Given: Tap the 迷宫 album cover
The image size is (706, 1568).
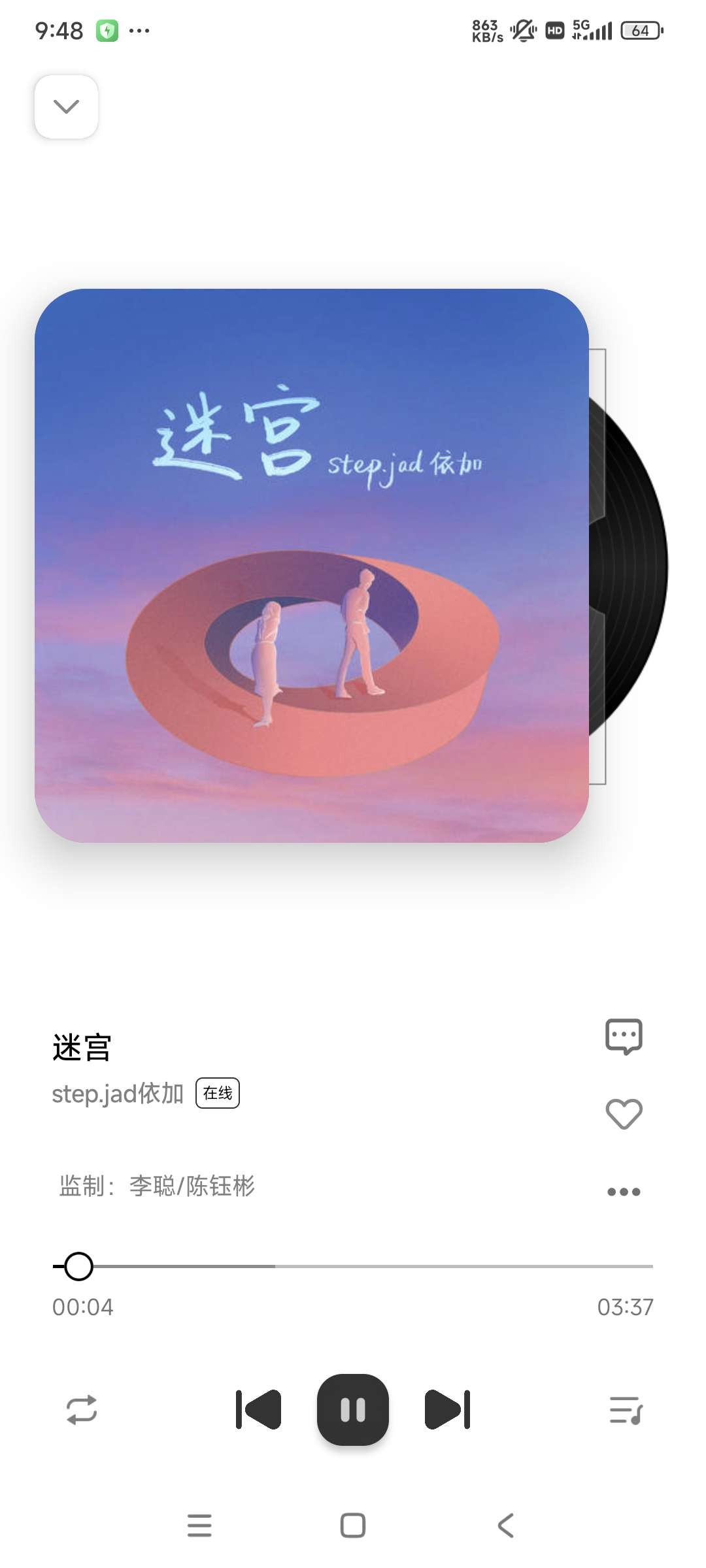Looking at the screenshot, I should point(312,565).
